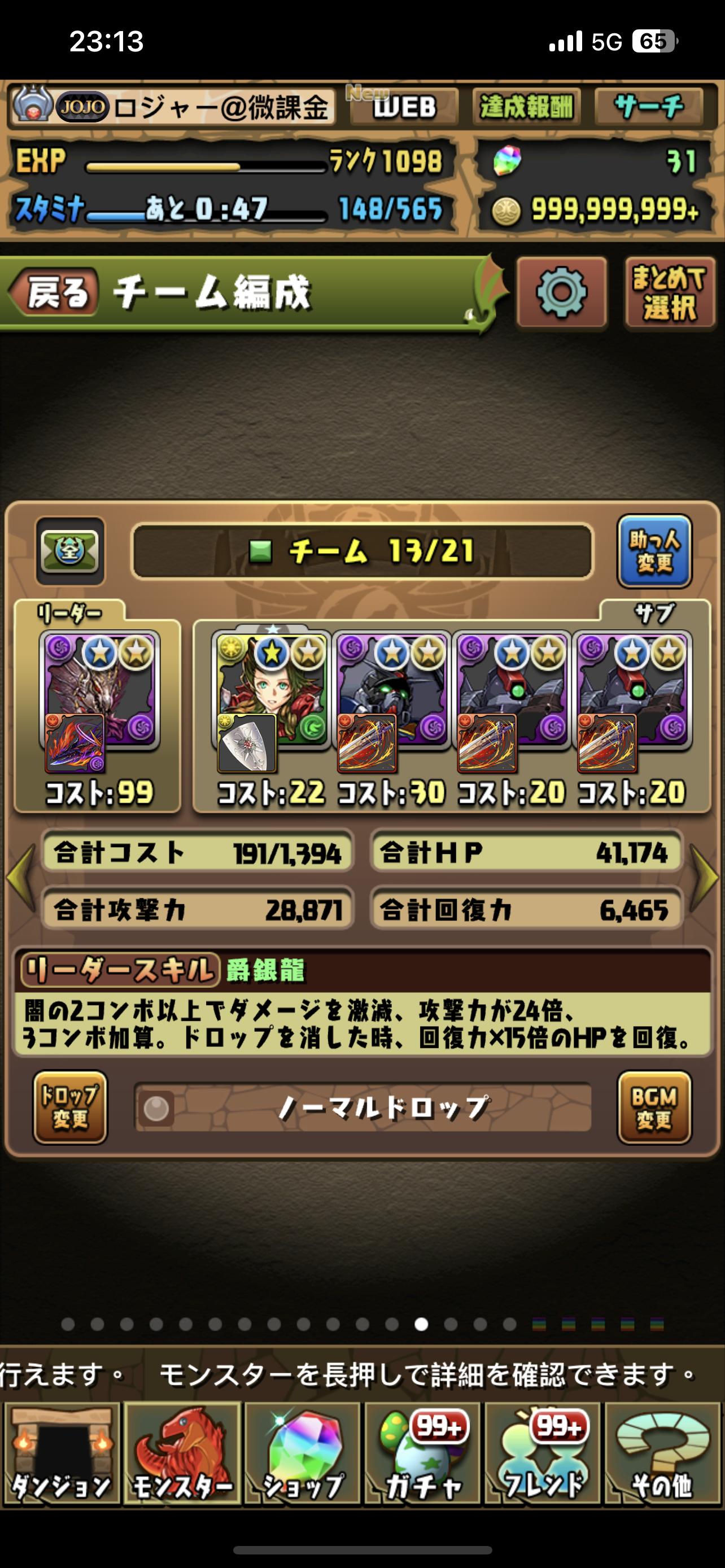Switch to the その他 tab
725x1568 pixels.
[662, 1453]
